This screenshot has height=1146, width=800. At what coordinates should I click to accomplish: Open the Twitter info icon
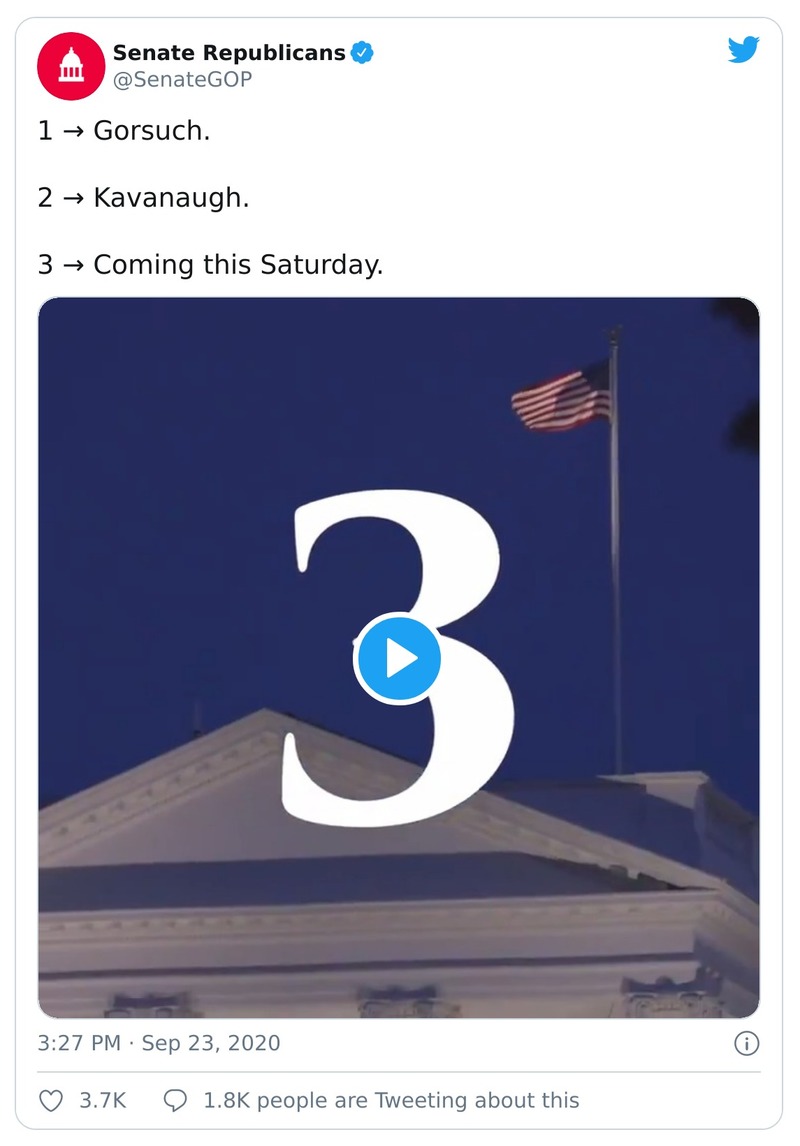(x=746, y=1044)
